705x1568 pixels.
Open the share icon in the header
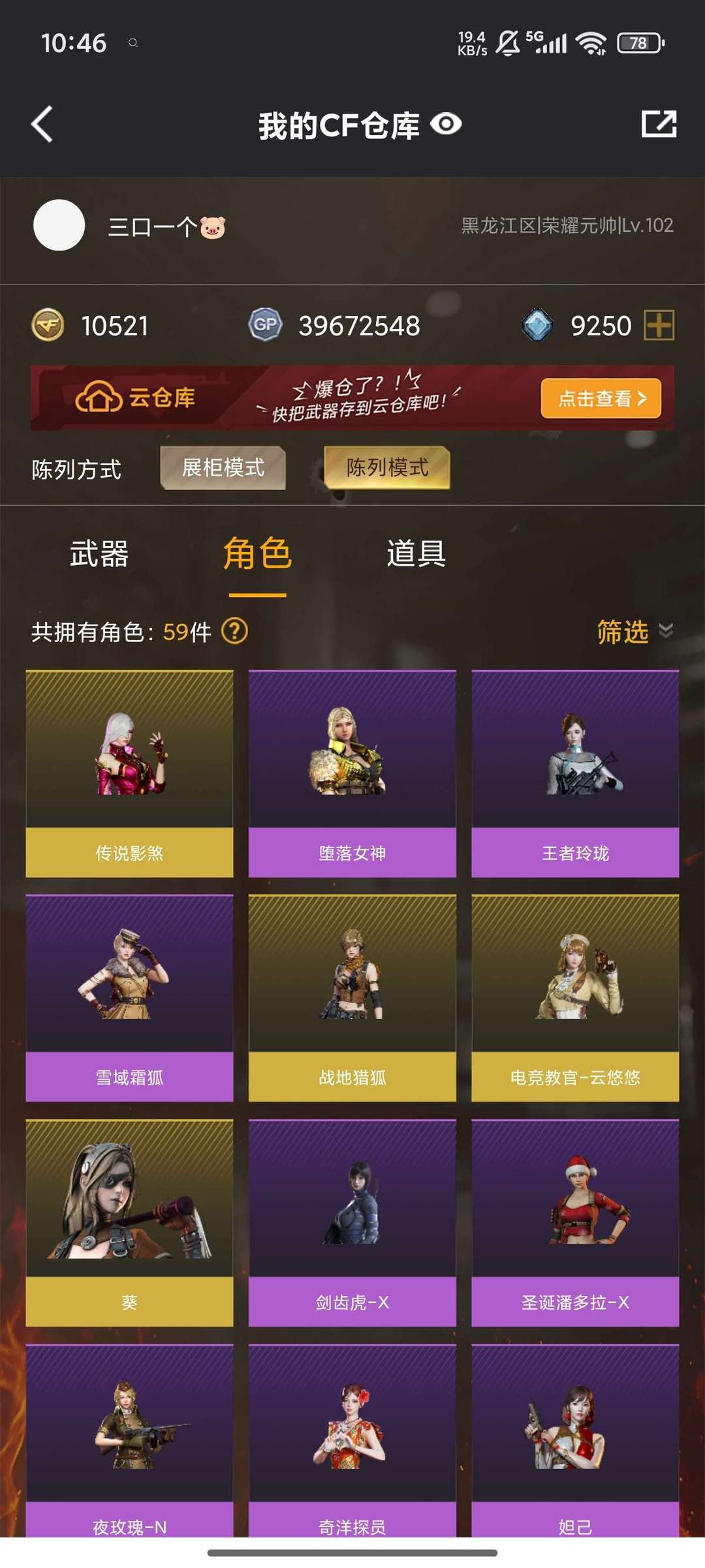[659, 124]
